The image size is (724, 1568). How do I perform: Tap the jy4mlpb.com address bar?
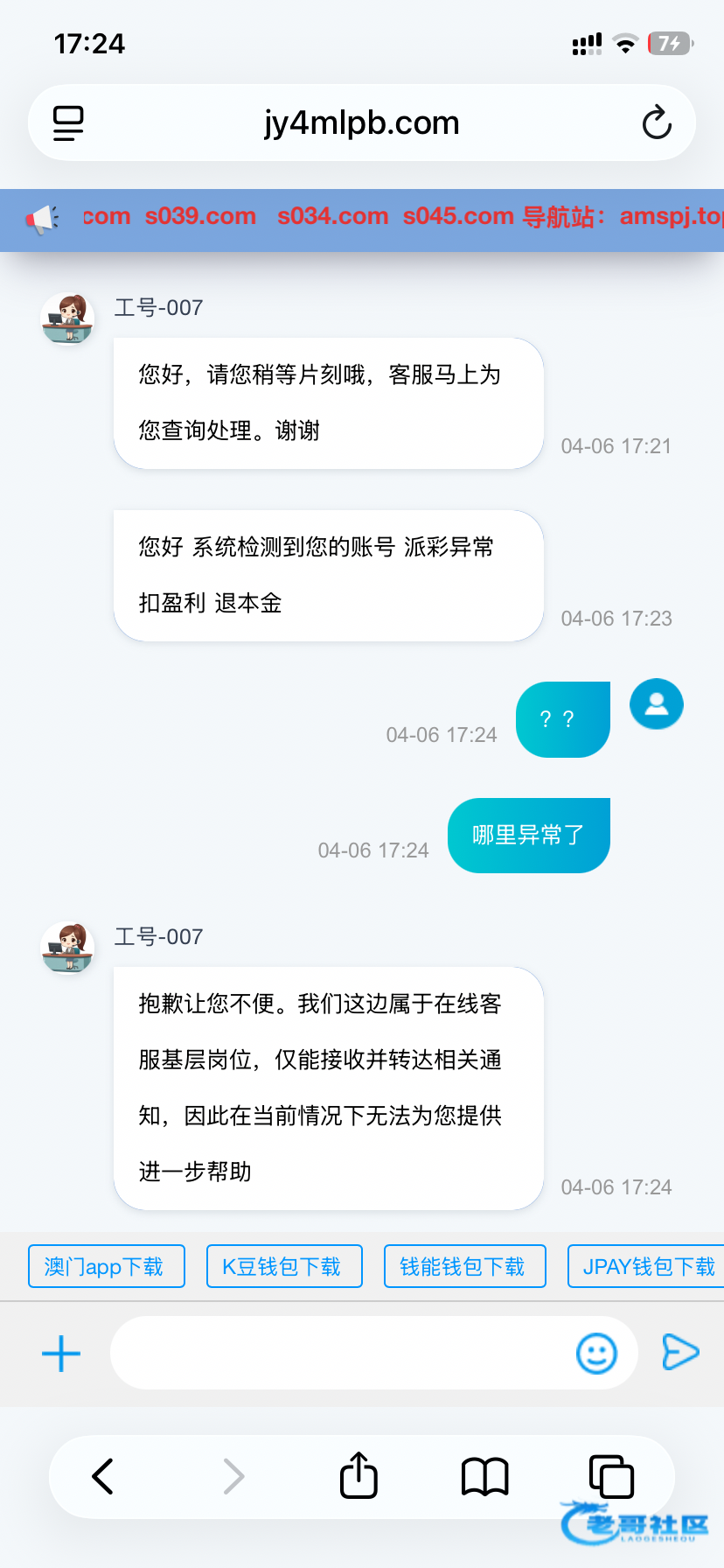coord(361,122)
